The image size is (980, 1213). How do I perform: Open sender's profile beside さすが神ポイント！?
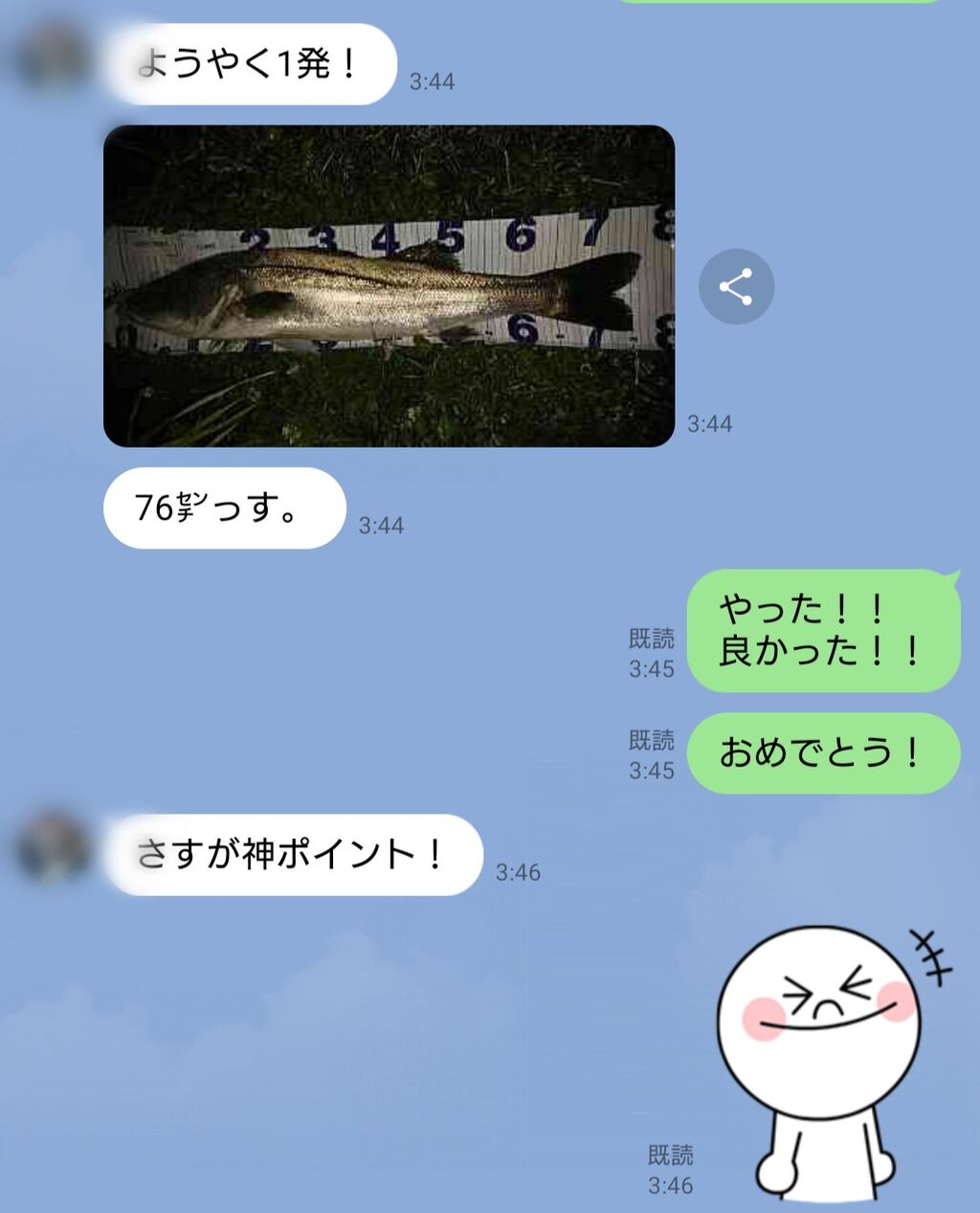pyautogui.click(x=54, y=847)
